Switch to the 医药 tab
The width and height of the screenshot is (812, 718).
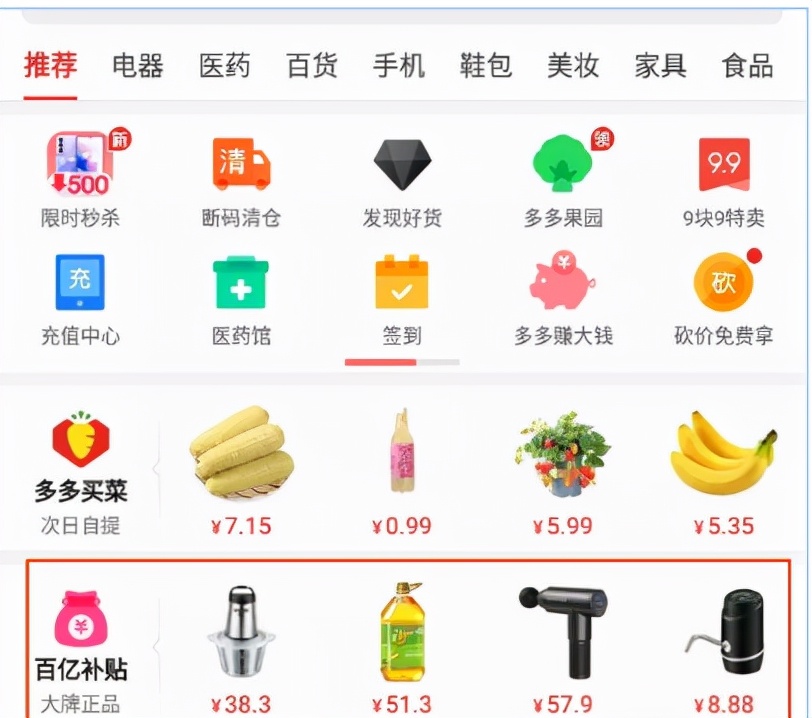pyautogui.click(x=224, y=66)
